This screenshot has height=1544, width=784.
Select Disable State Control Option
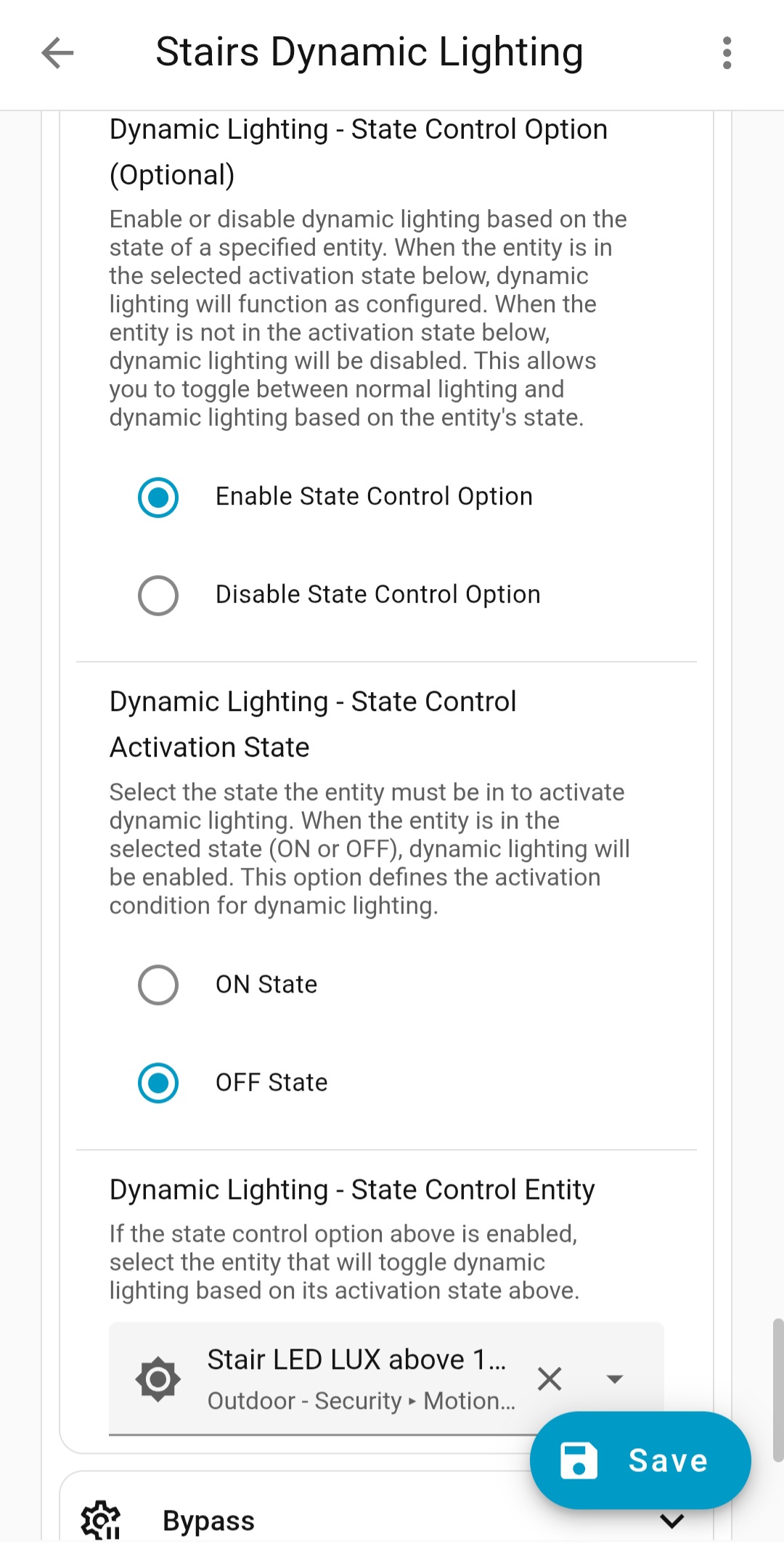coord(158,596)
